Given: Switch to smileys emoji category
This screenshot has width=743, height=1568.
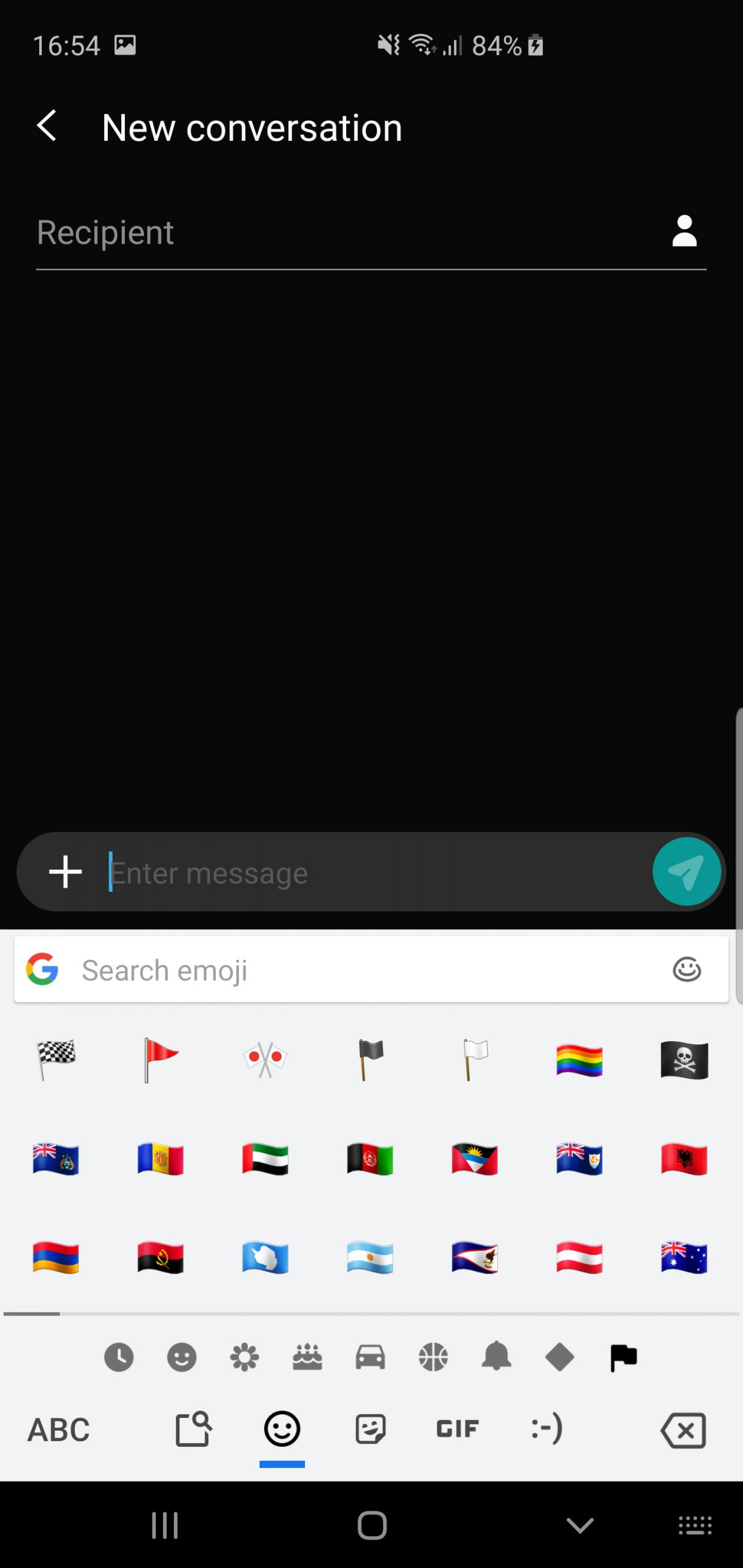Looking at the screenshot, I should 182,1357.
